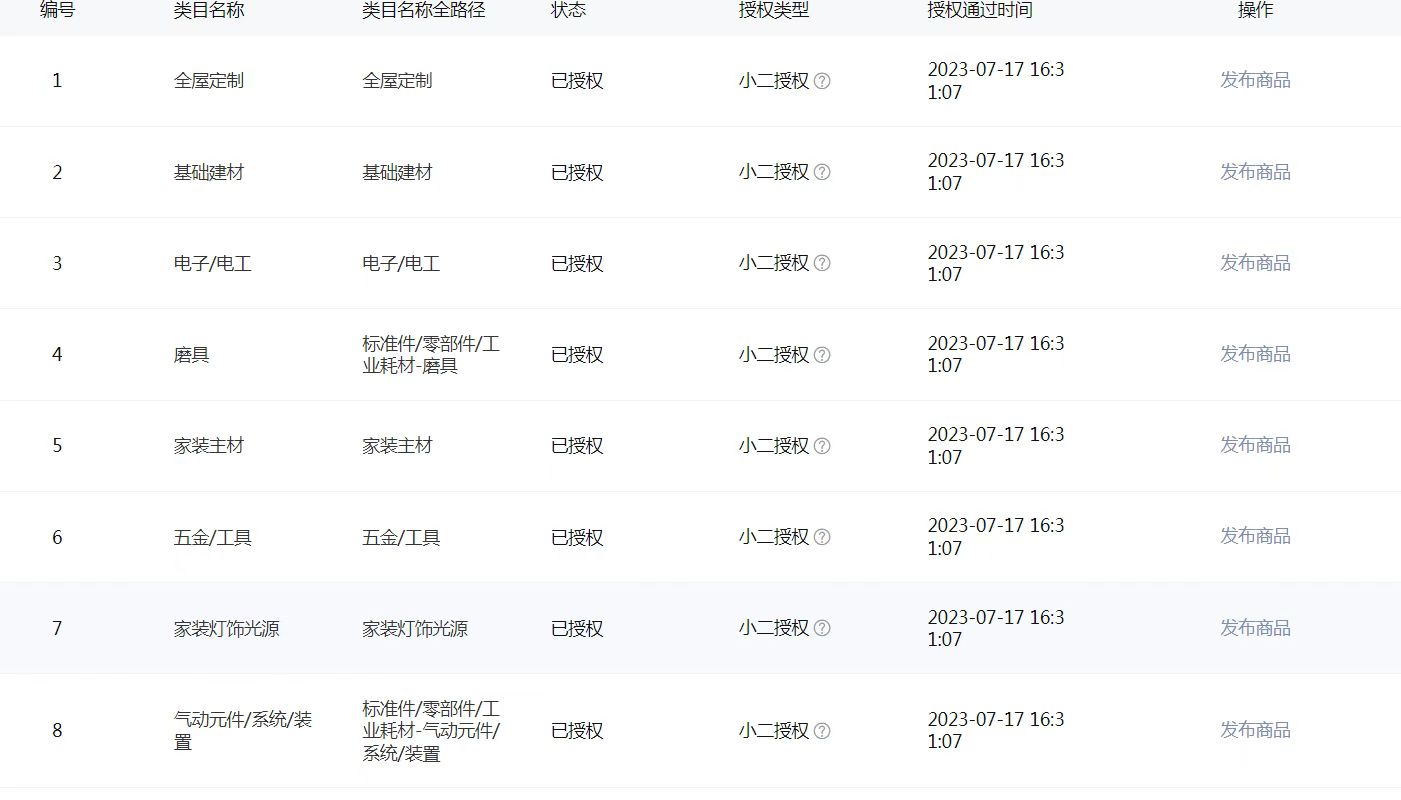Open 小二授权 help icon in 家装主材 row
Image resolution: width=1401 pixels, height=800 pixels.
822,446
